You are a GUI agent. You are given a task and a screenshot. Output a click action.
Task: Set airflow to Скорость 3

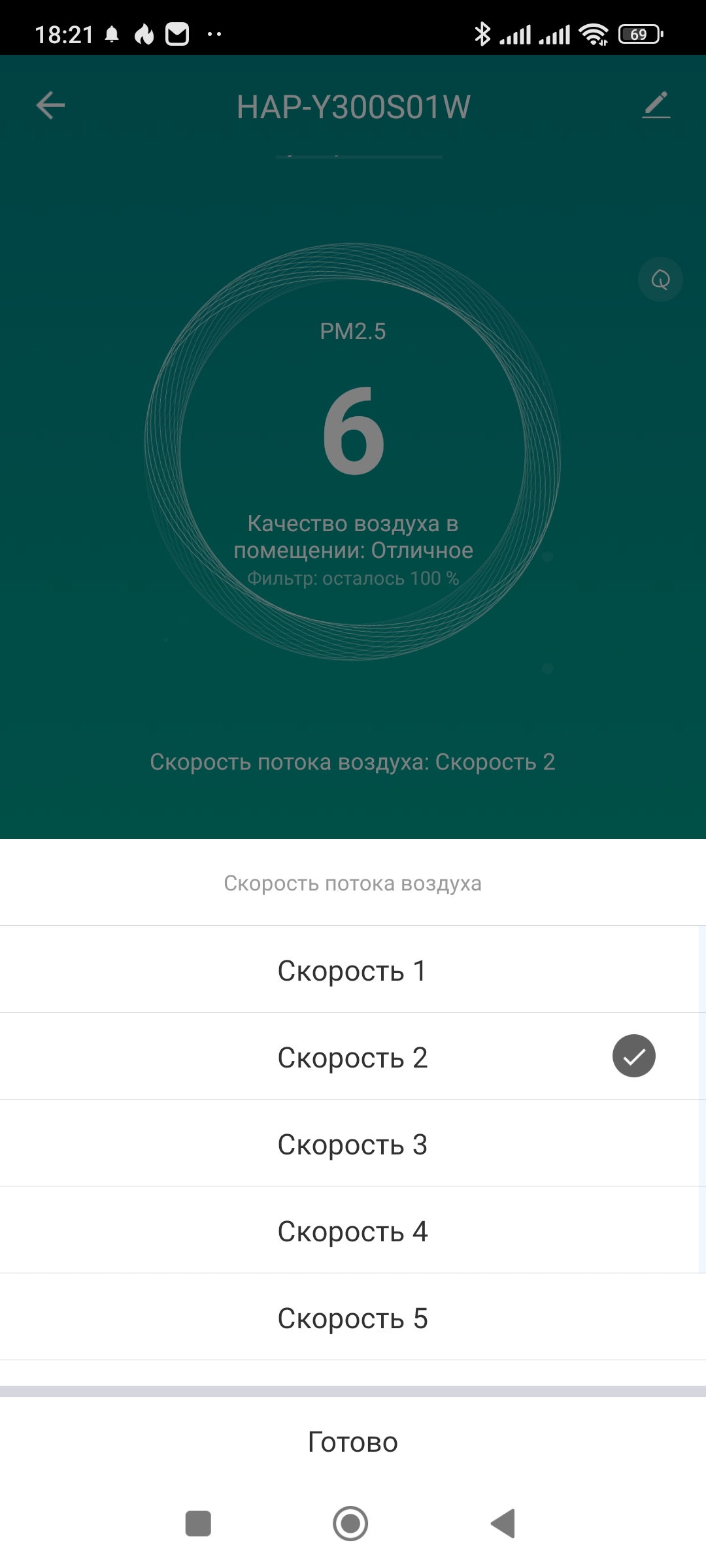(352, 1144)
